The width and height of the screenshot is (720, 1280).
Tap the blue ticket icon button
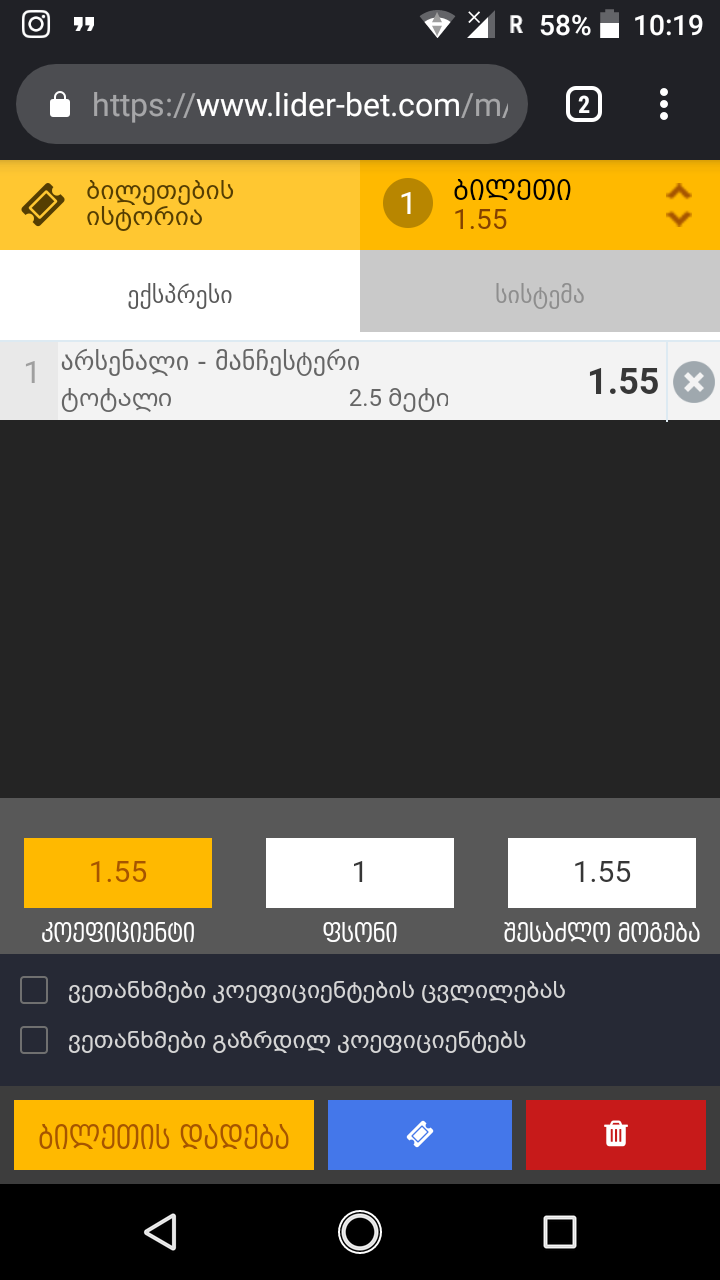pyautogui.click(x=420, y=1135)
